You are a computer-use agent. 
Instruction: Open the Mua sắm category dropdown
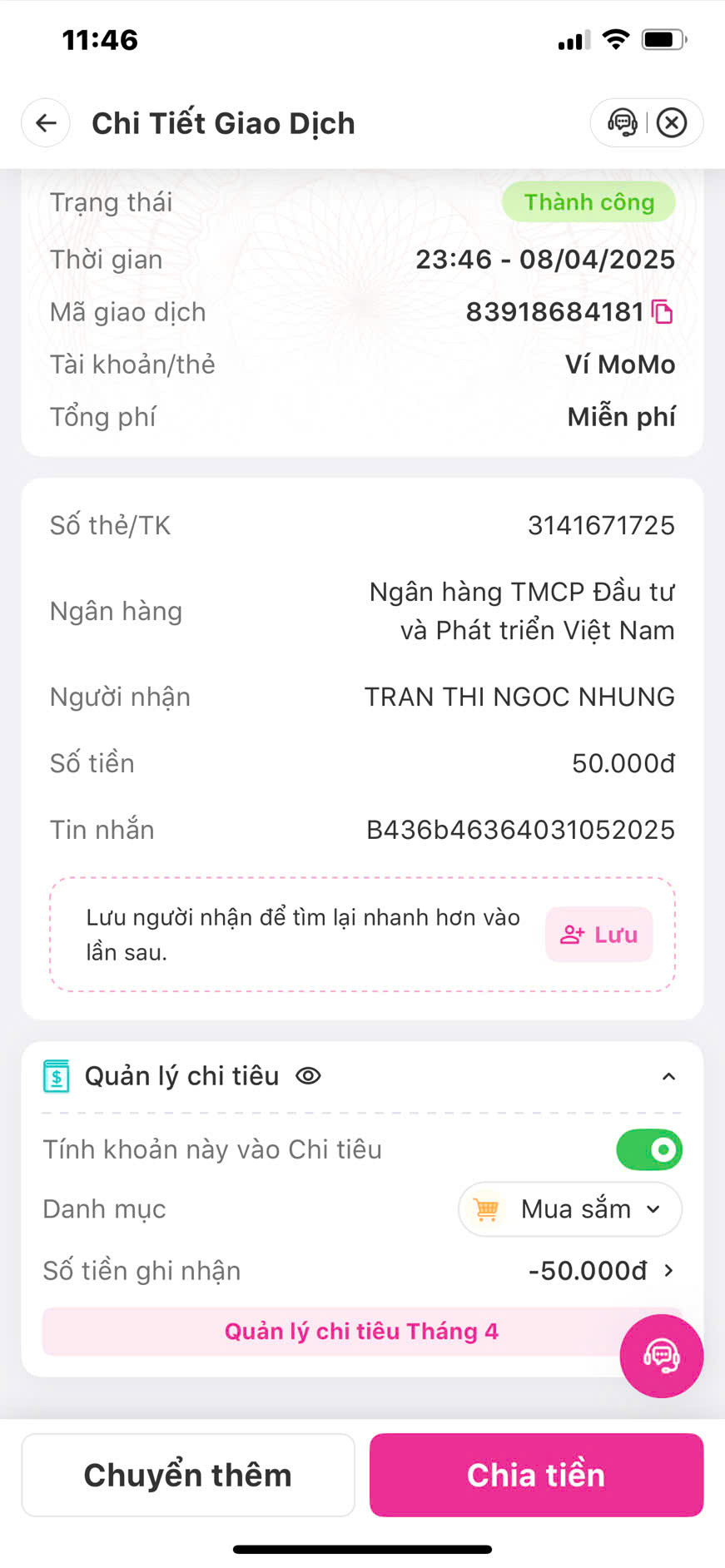(x=570, y=1209)
